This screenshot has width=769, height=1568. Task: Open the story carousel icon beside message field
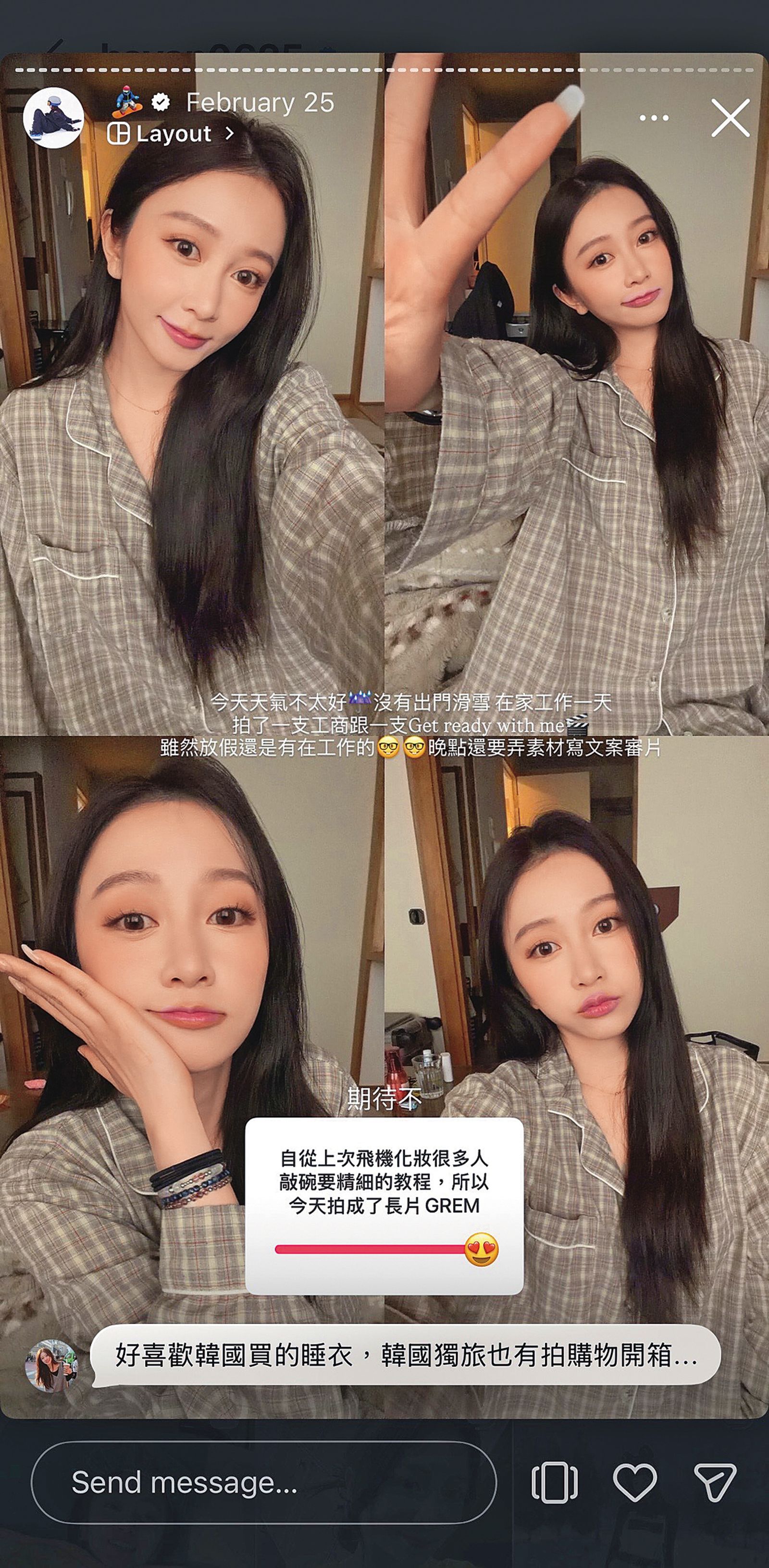tap(554, 1483)
